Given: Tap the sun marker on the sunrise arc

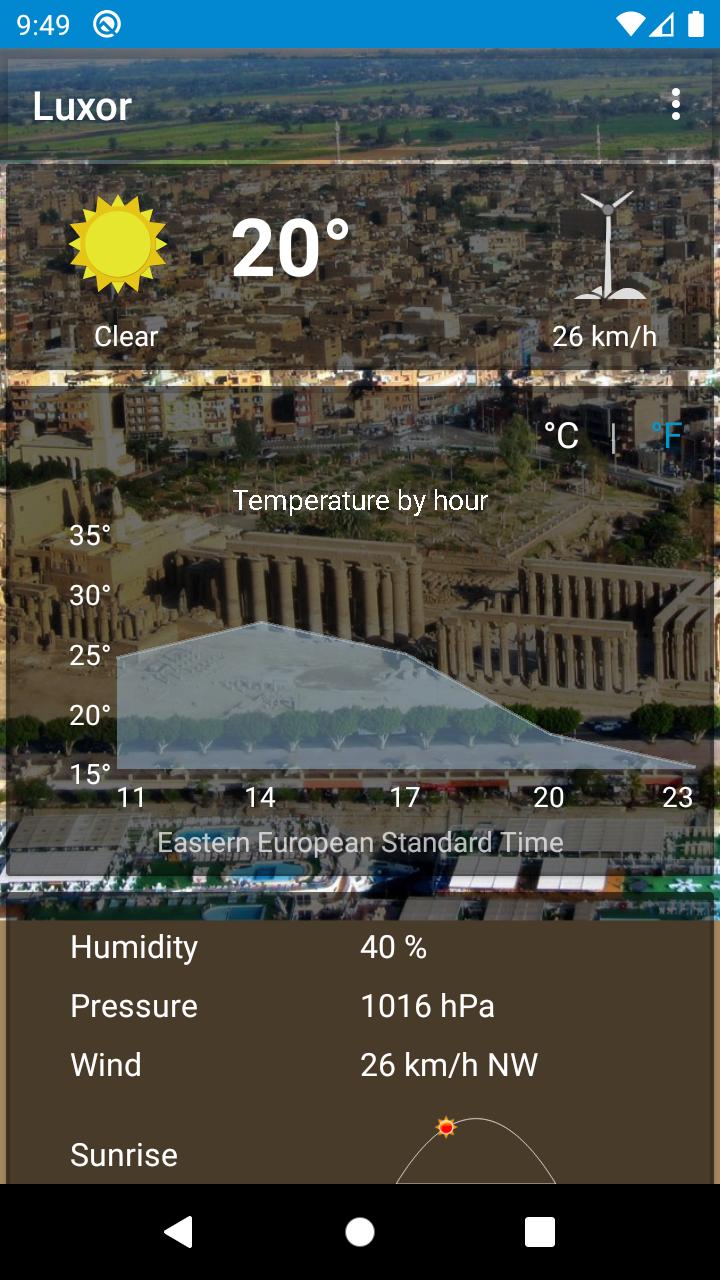Looking at the screenshot, I should pyautogui.click(x=444, y=1125).
